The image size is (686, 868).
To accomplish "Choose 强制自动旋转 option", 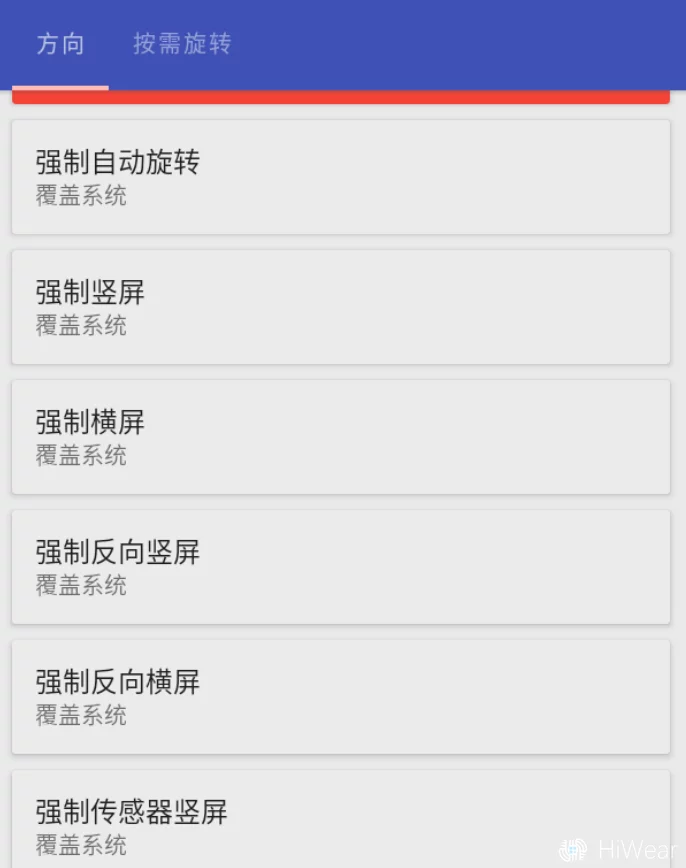I will 341,177.
